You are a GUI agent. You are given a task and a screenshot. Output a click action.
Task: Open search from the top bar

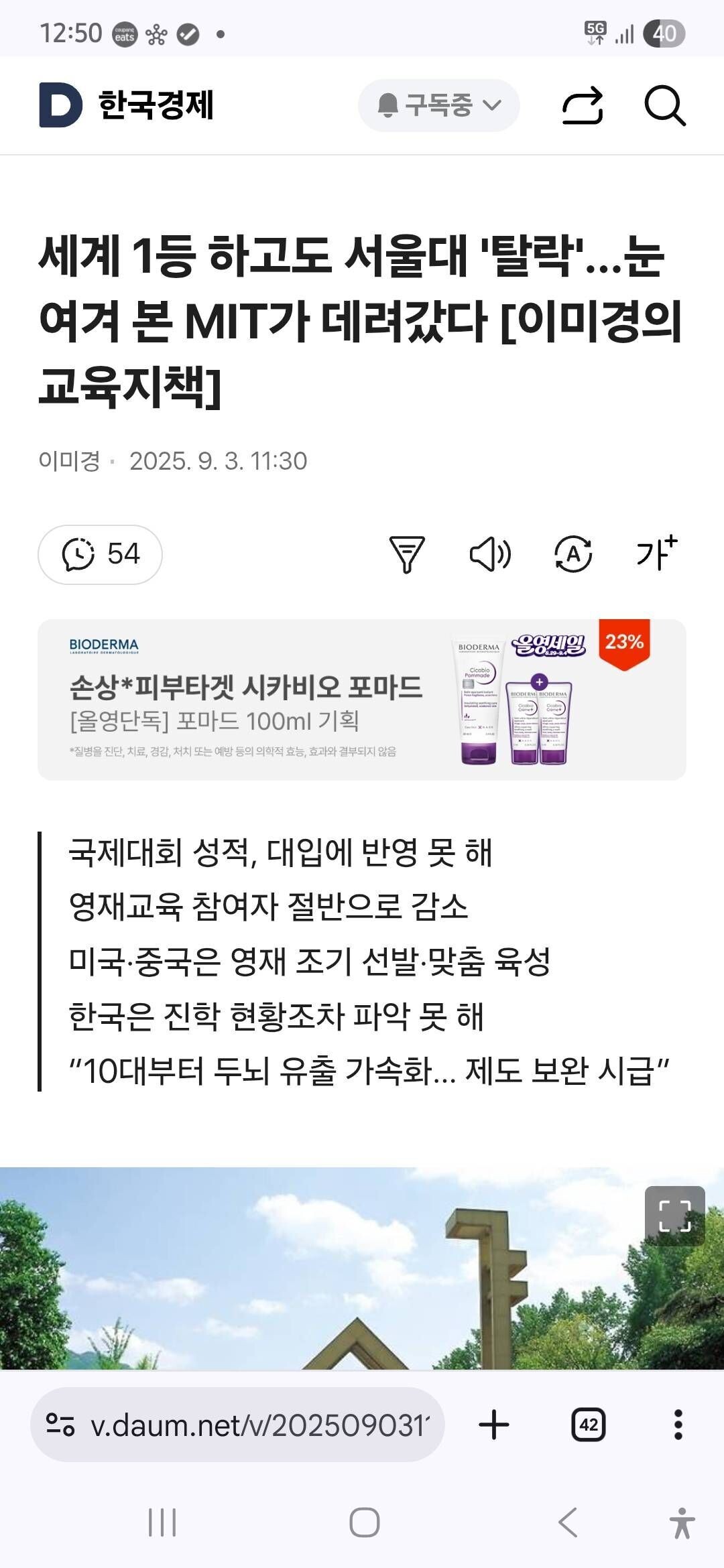pos(666,105)
